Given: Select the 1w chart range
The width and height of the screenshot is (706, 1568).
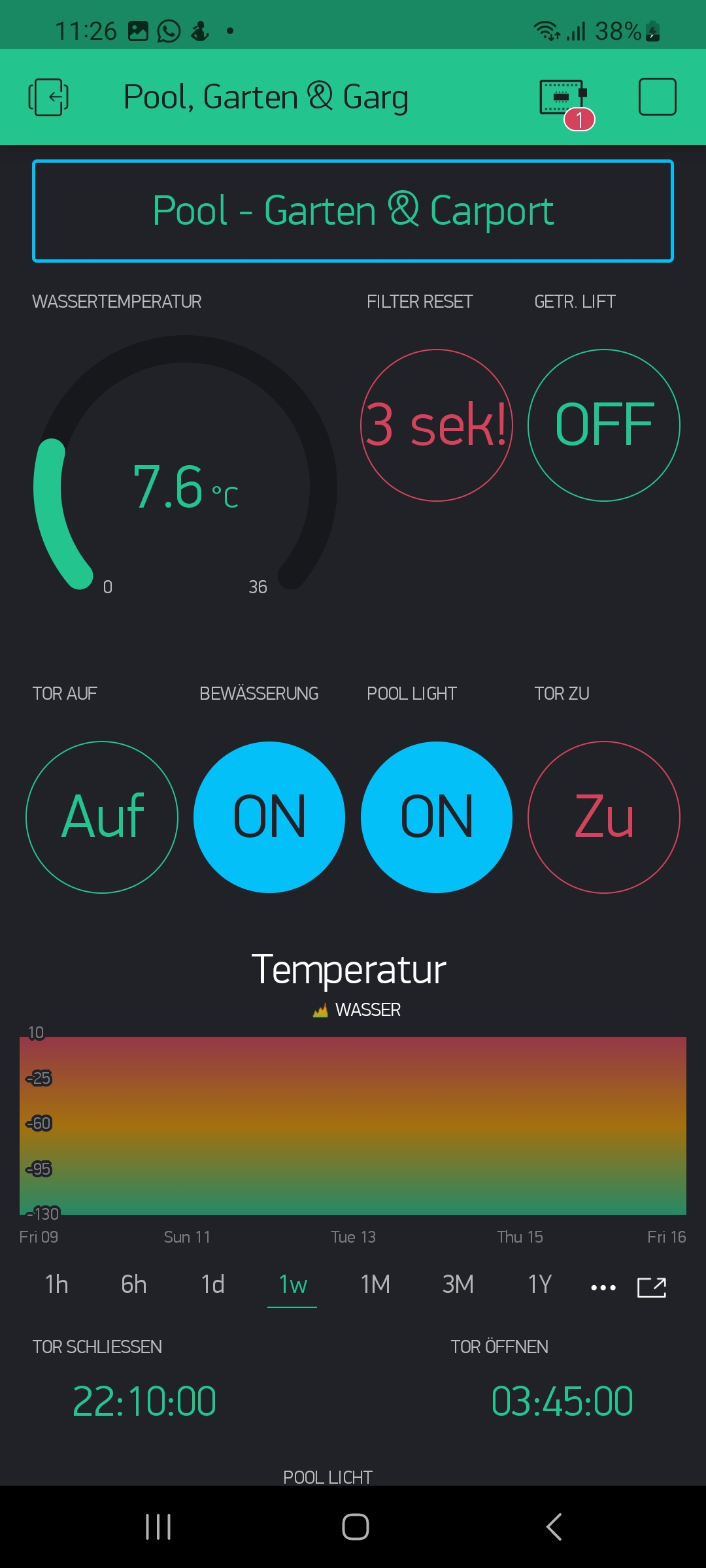Looking at the screenshot, I should tap(292, 1284).
